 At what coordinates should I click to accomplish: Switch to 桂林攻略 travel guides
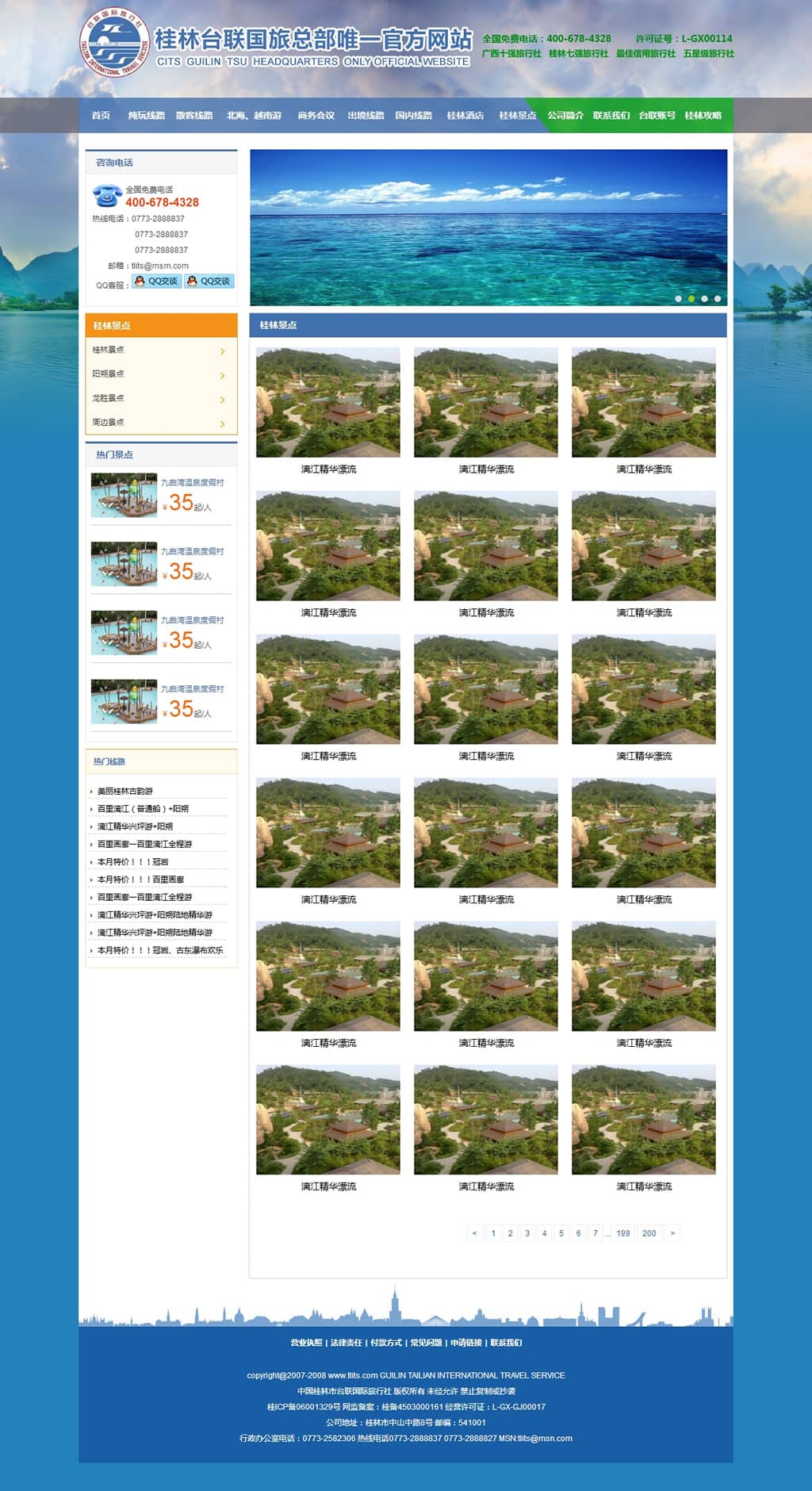pos(703,116)
